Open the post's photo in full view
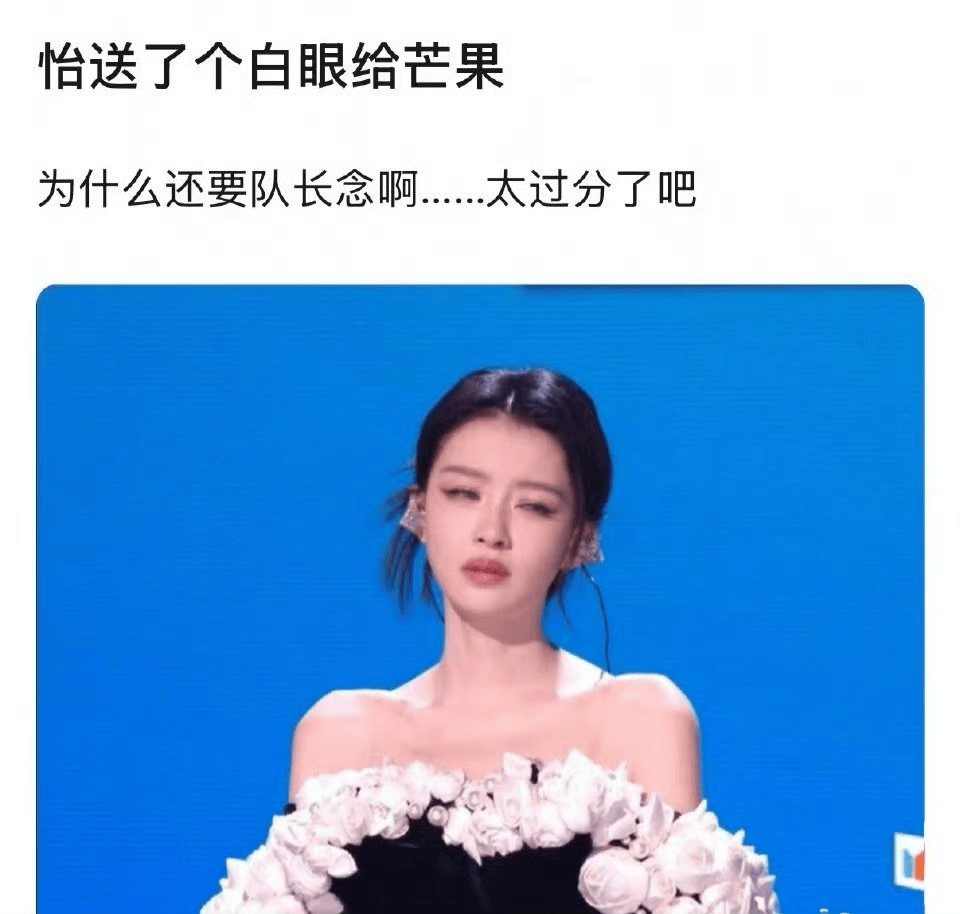This screenshot has width=960, height=914. [x=480, y=600]
